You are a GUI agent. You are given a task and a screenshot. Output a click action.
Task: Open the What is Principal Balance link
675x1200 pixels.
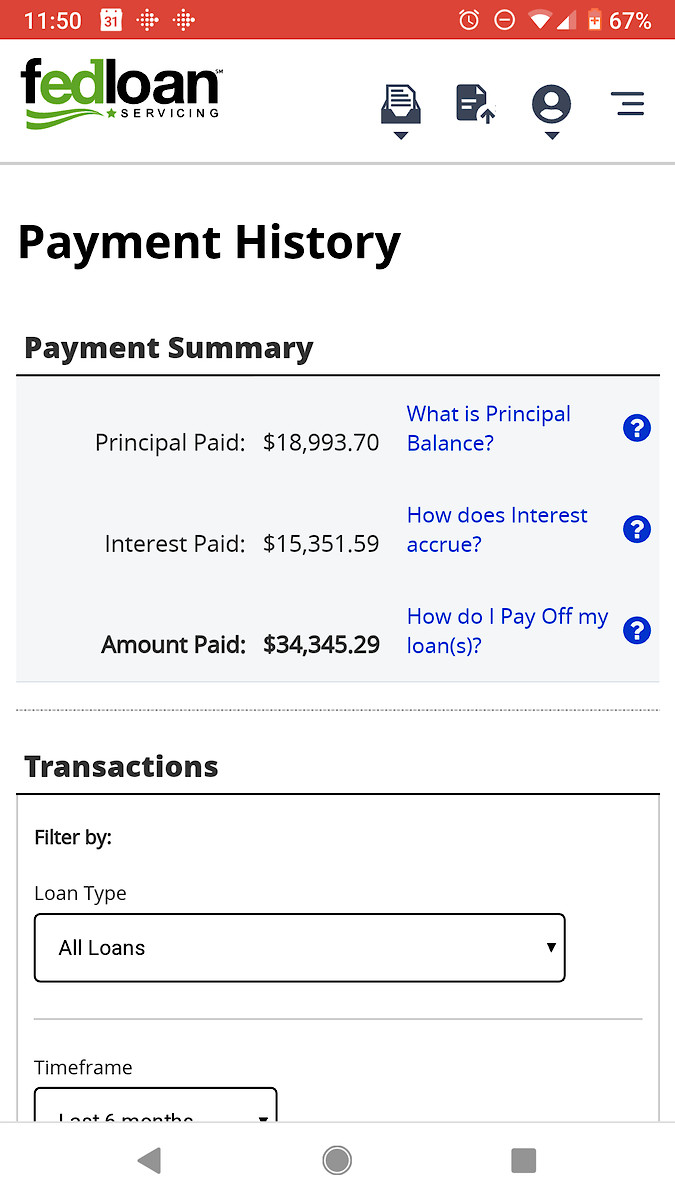click(489, 428)
